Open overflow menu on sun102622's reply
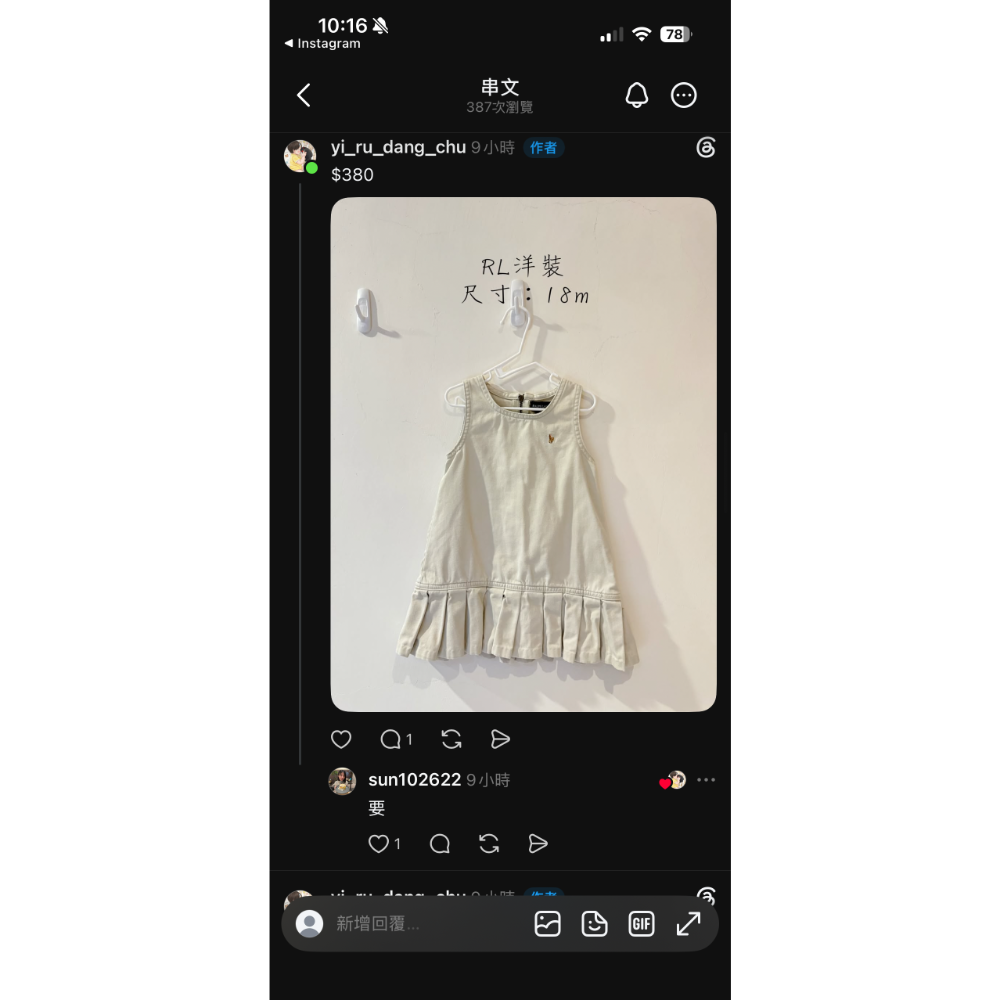 click(x=706, y=779)
